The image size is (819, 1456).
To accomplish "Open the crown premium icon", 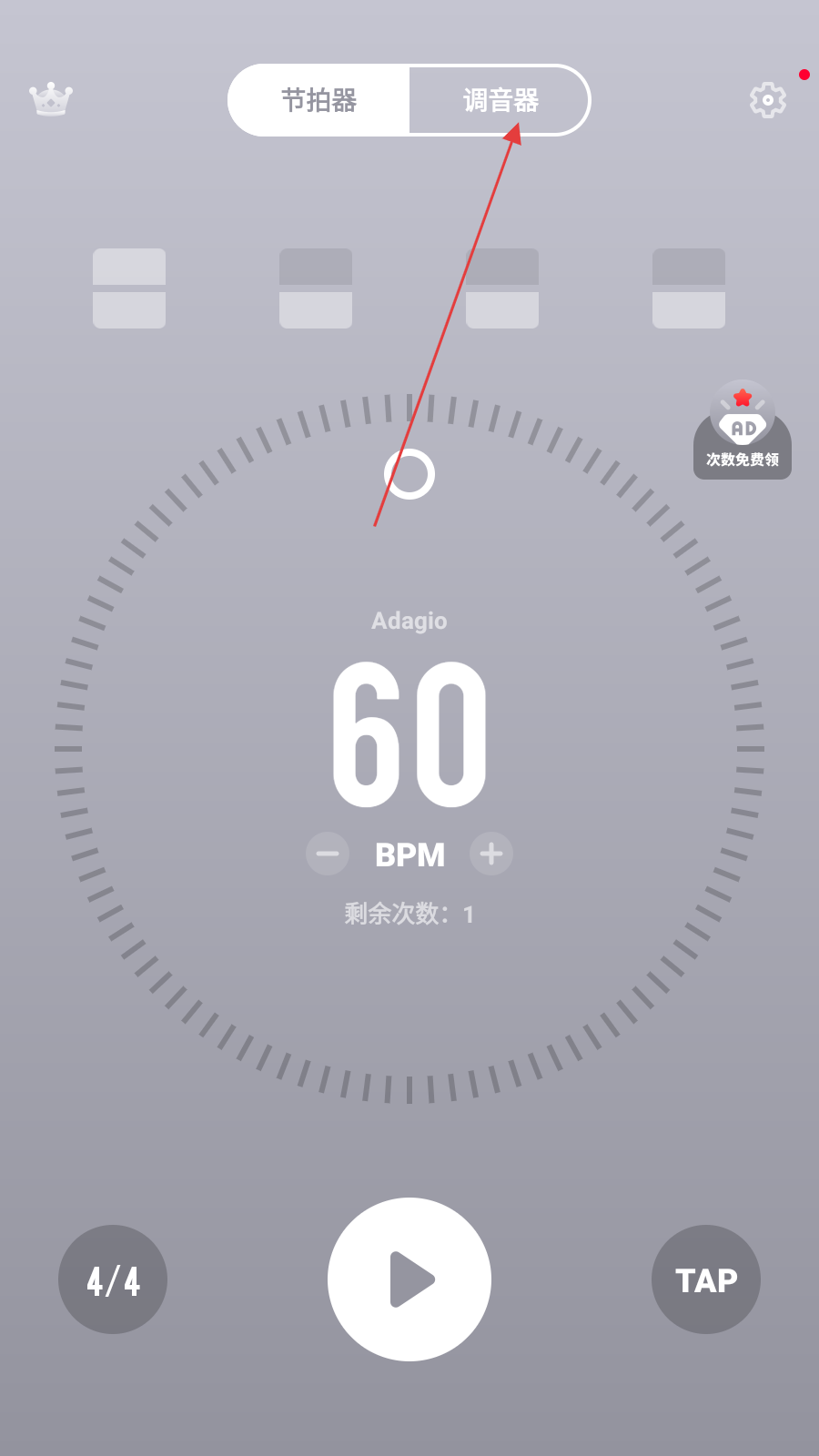I will pos(51,99).
